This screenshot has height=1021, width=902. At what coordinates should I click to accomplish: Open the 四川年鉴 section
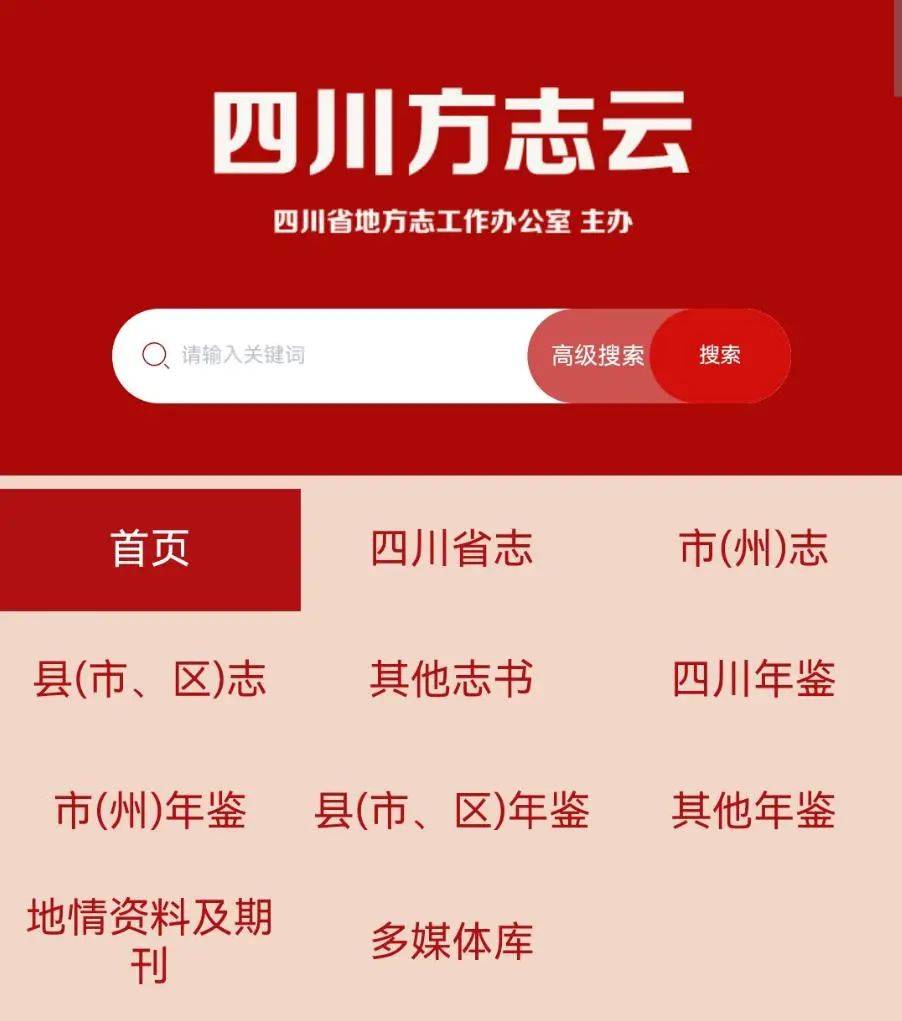click(753, 680)
